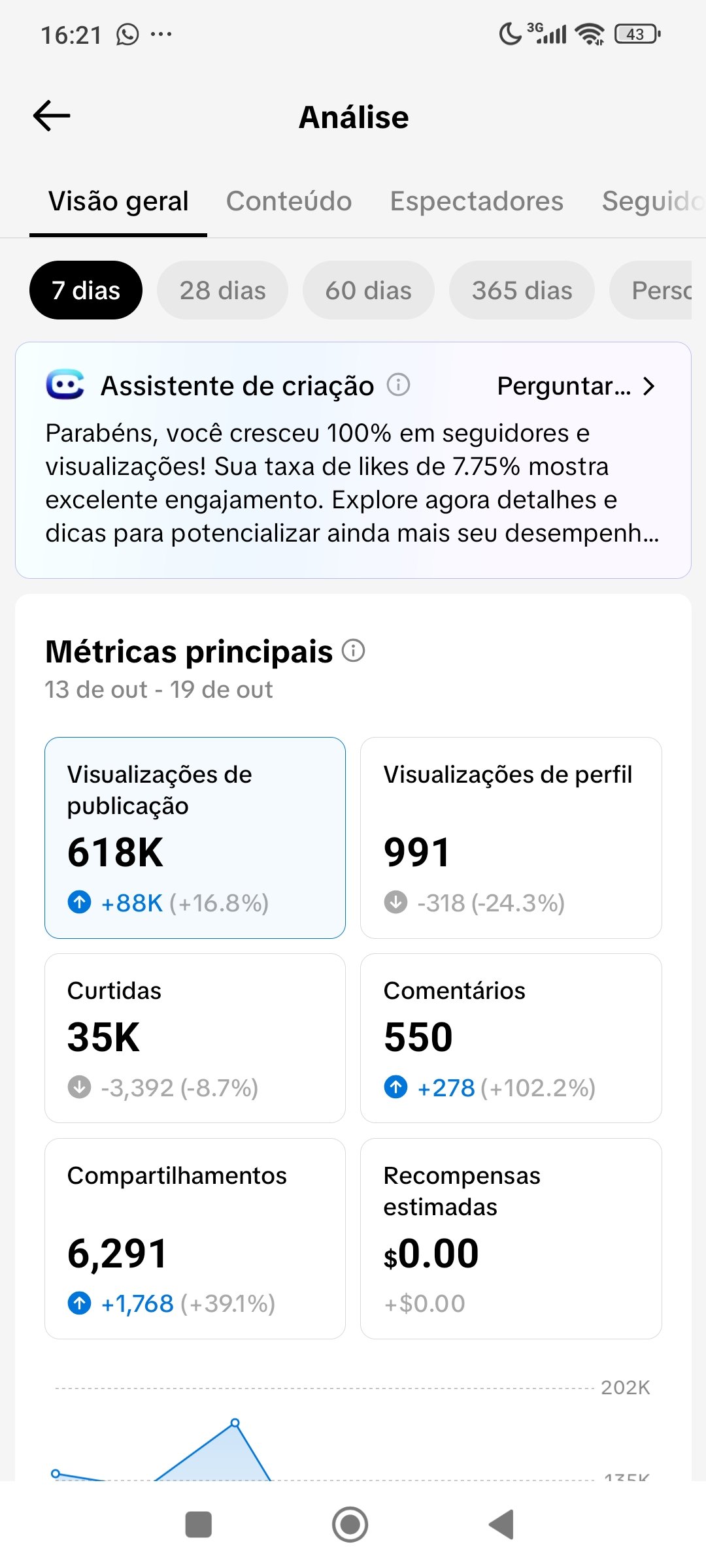Select the Visualizações de perfil card
The image size is (706, 1568).
[511, 838]
